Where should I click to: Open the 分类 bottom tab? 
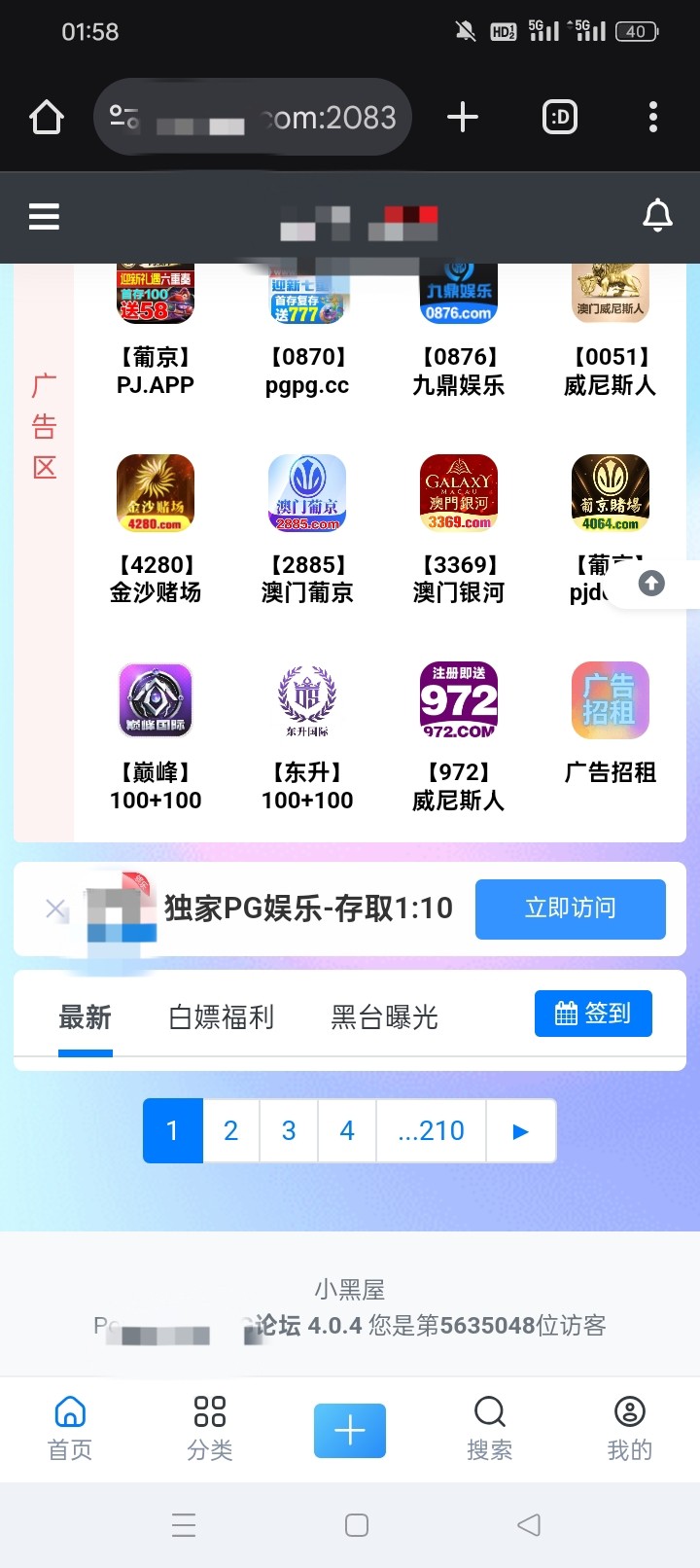pyautogui.click(x=210, y=1428)
